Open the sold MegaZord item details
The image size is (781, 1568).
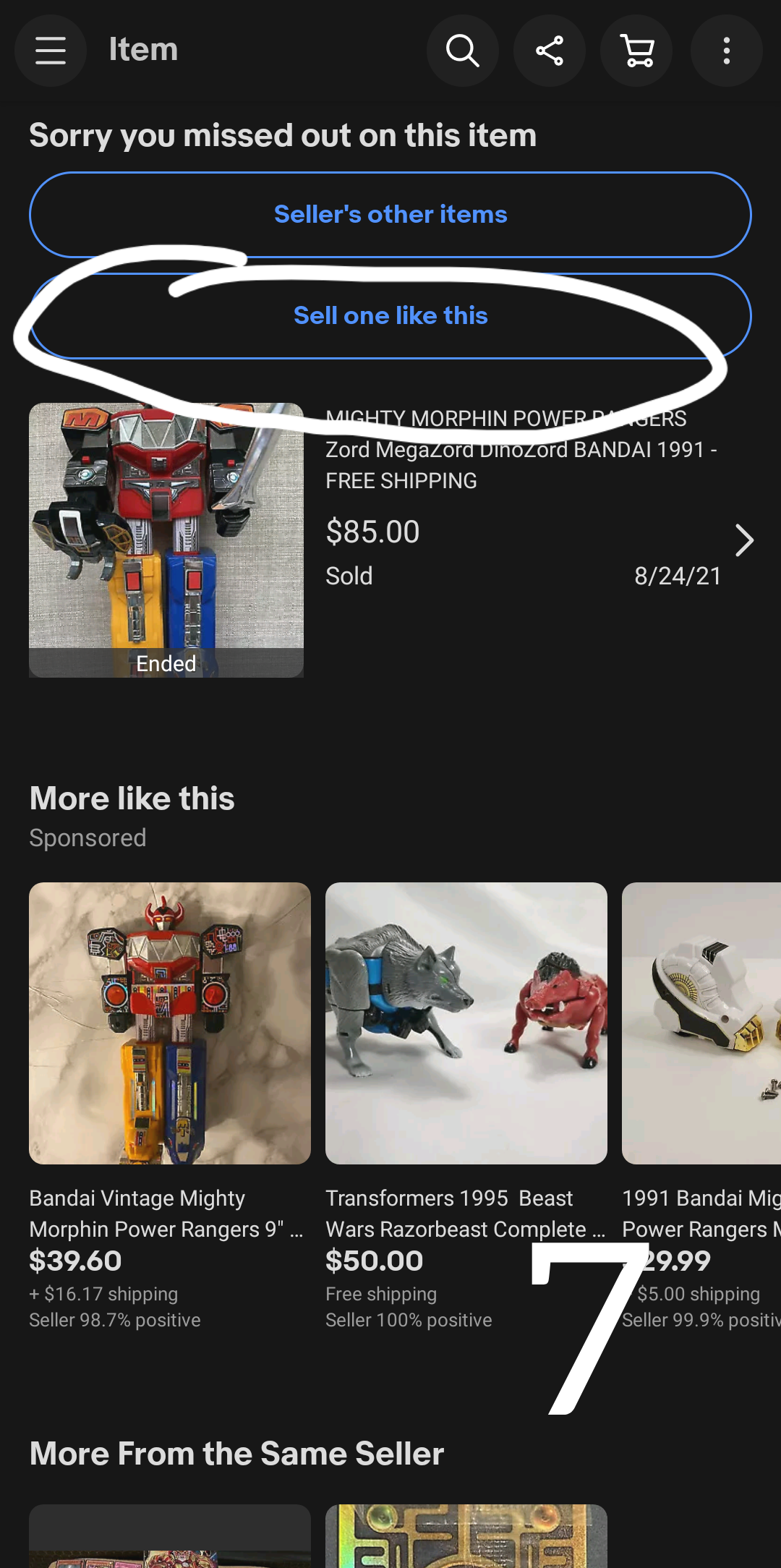(x=744, y=540)
